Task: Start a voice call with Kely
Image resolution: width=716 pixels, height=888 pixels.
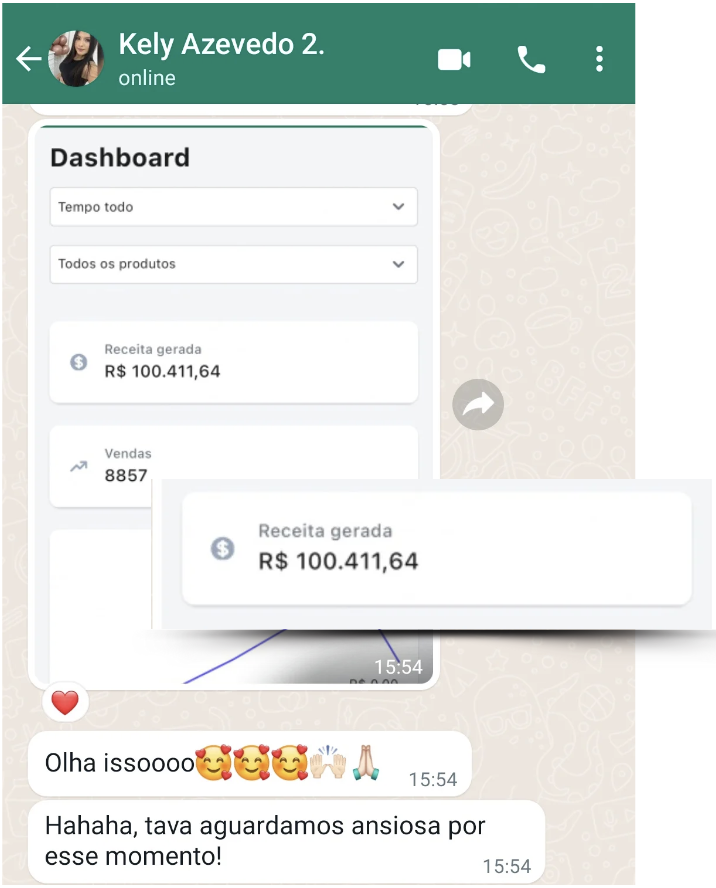Action: click(531, 60)
